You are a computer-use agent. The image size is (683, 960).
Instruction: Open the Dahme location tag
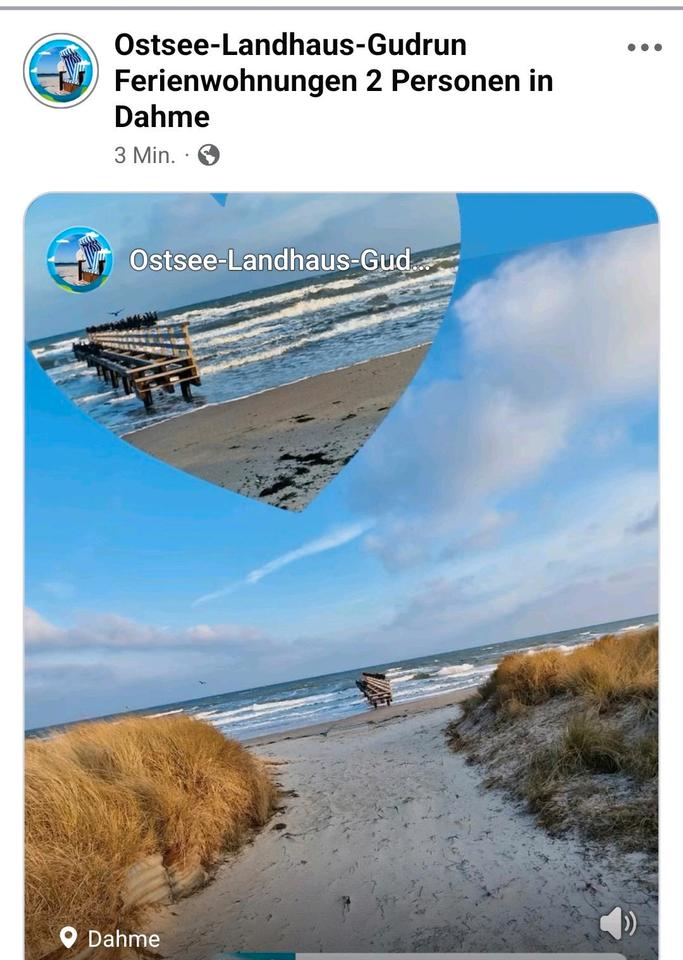[x=110, y=938]
